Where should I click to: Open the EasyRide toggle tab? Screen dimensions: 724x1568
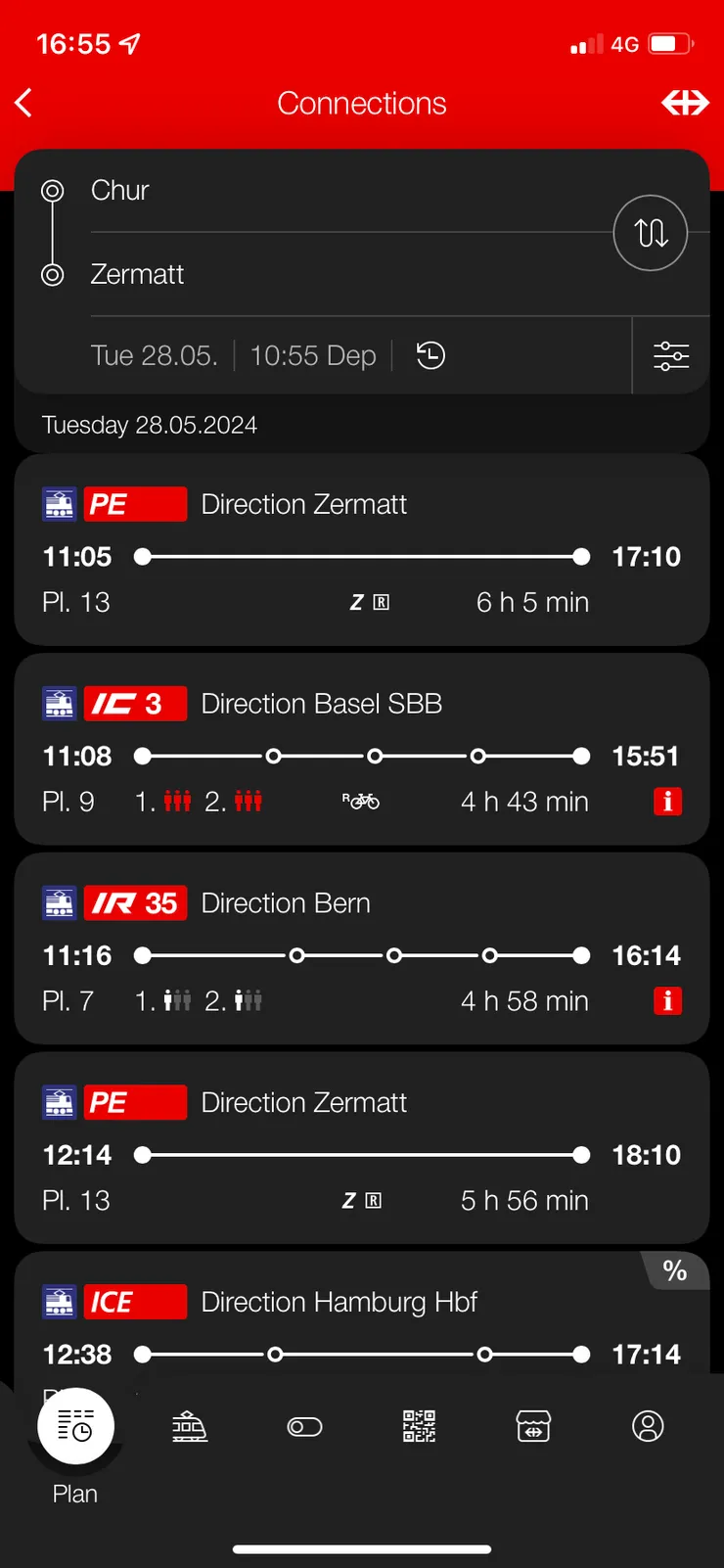pyautogui.click(x=304, y=1427)
